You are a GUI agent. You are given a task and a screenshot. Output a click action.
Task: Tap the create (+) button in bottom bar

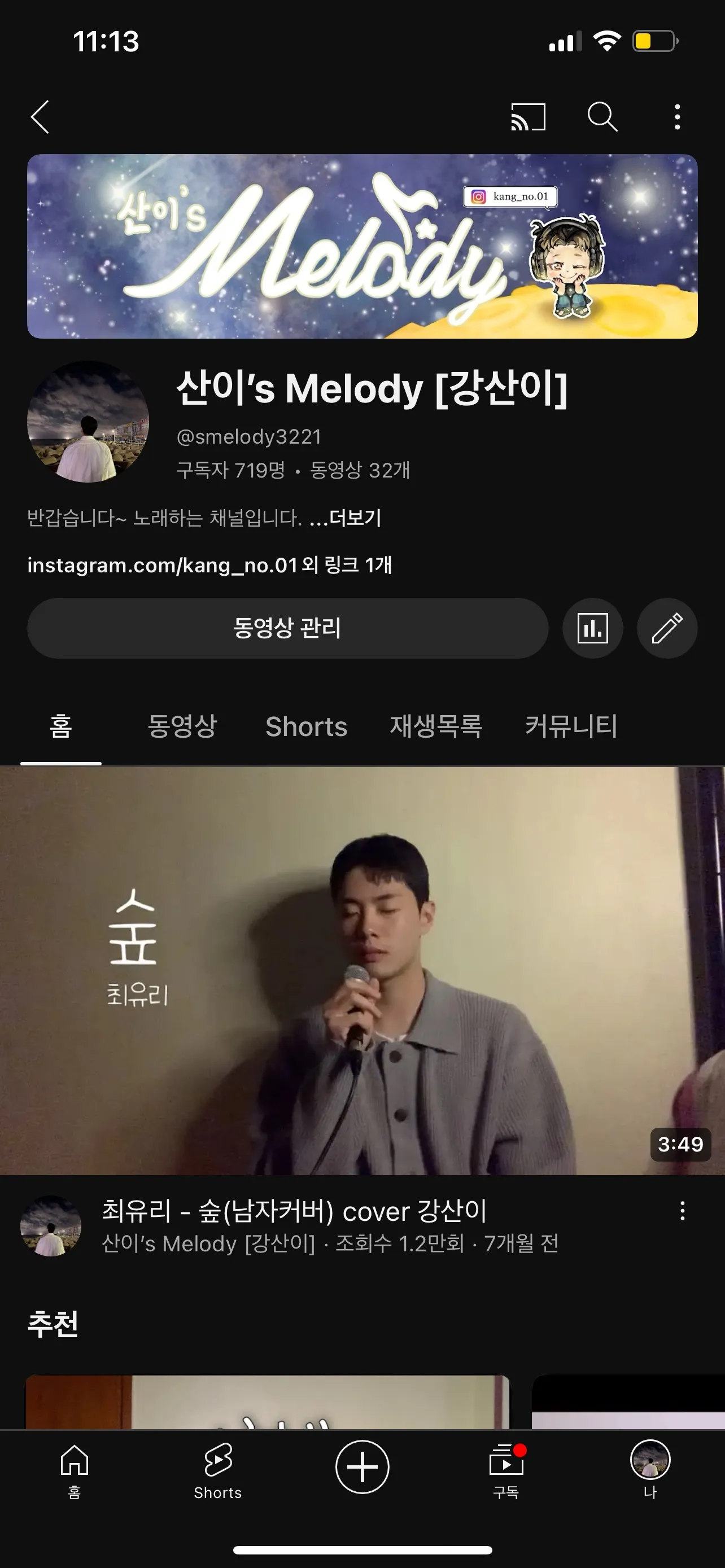(x=362, y=1467)
